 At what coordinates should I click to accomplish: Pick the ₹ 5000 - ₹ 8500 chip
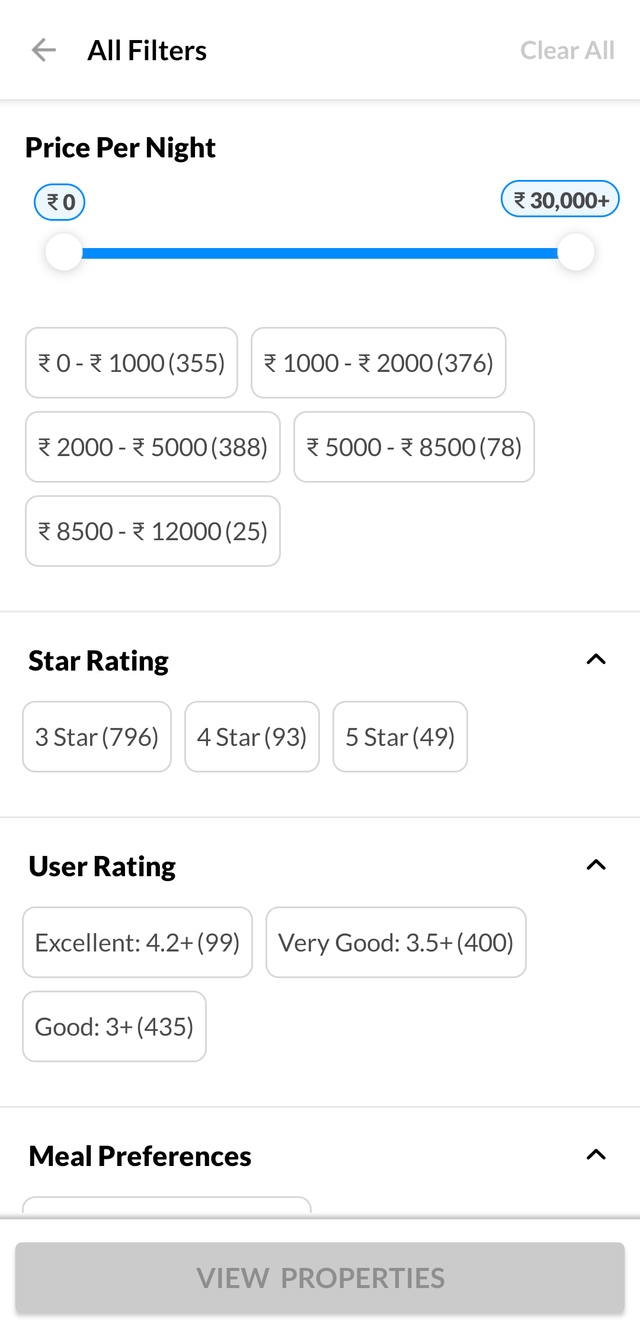pyautogui.click(x=414, y=447)
